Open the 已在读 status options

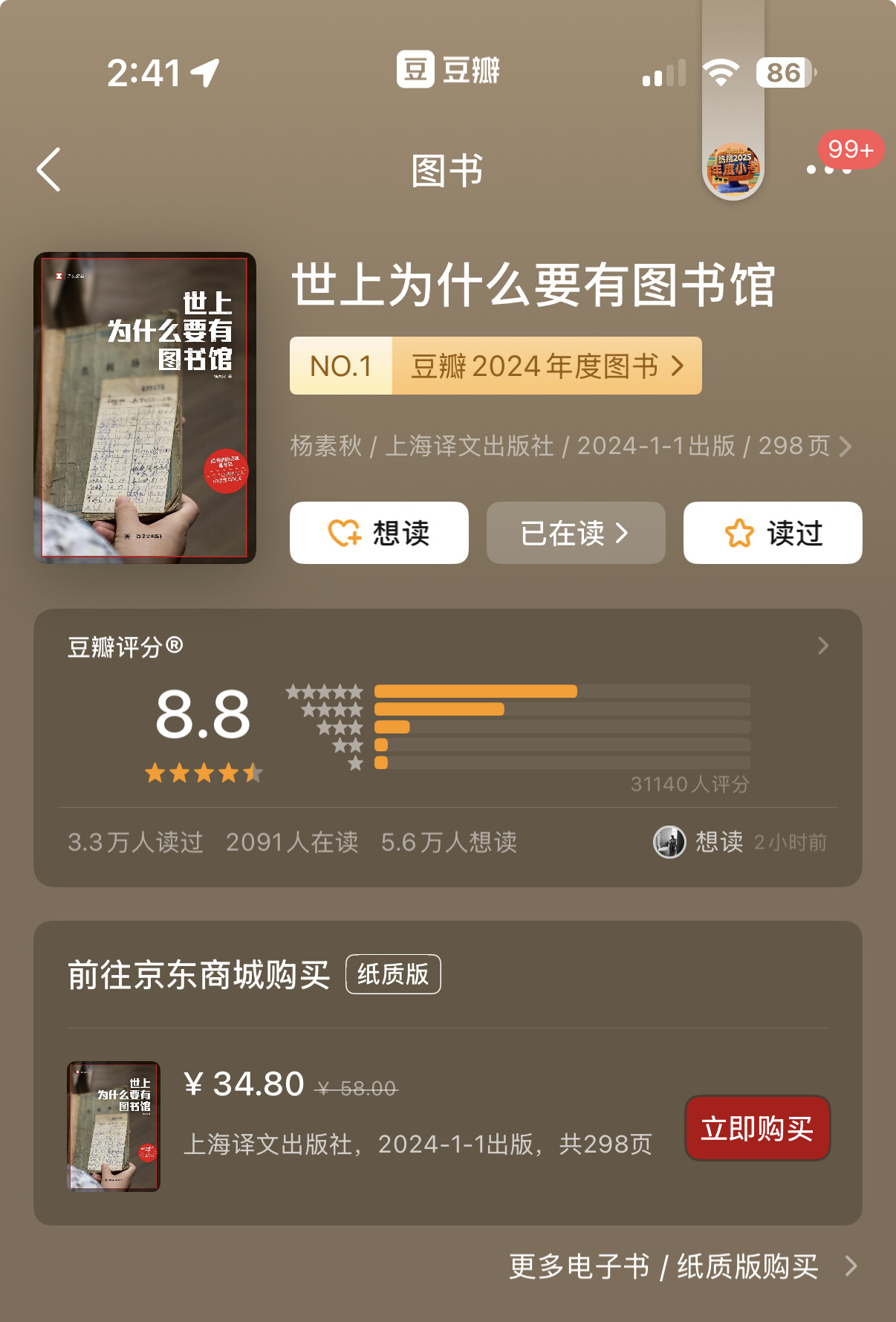(575, 533)
